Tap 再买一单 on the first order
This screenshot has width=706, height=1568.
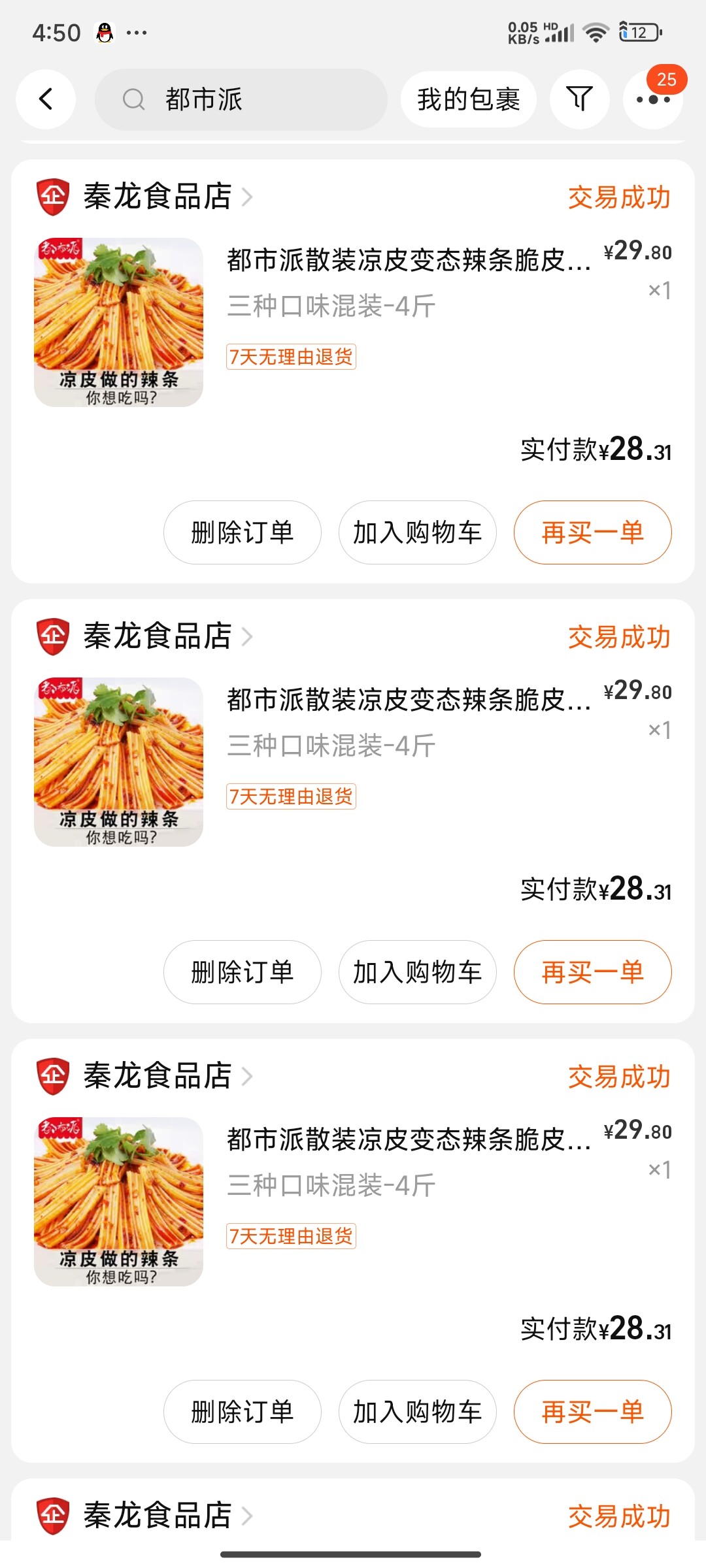[x=592, y=532]
